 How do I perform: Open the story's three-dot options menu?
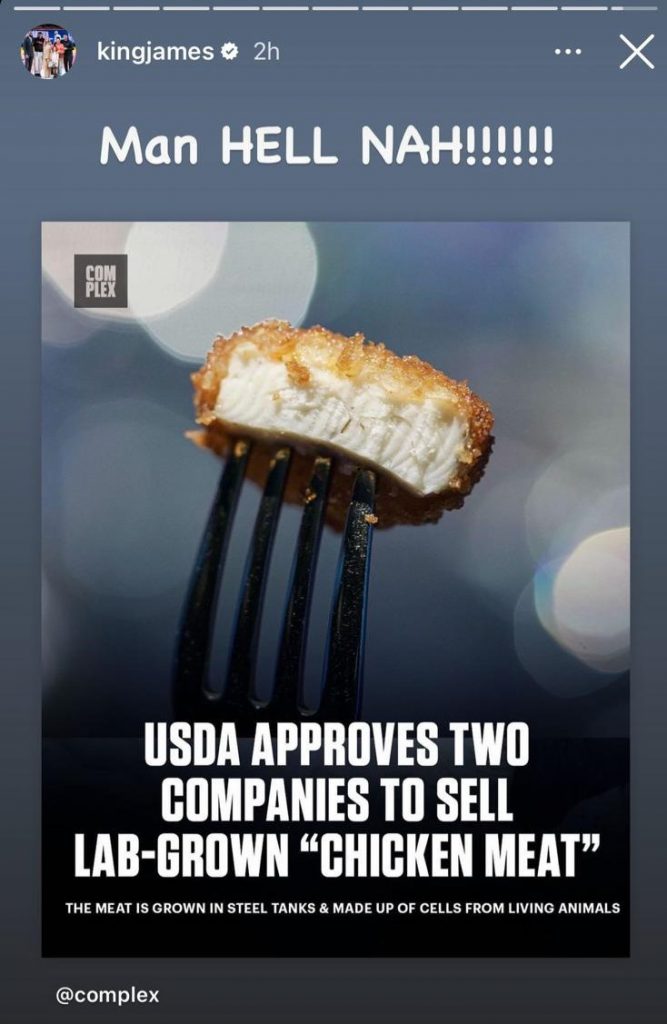point(568,52)
